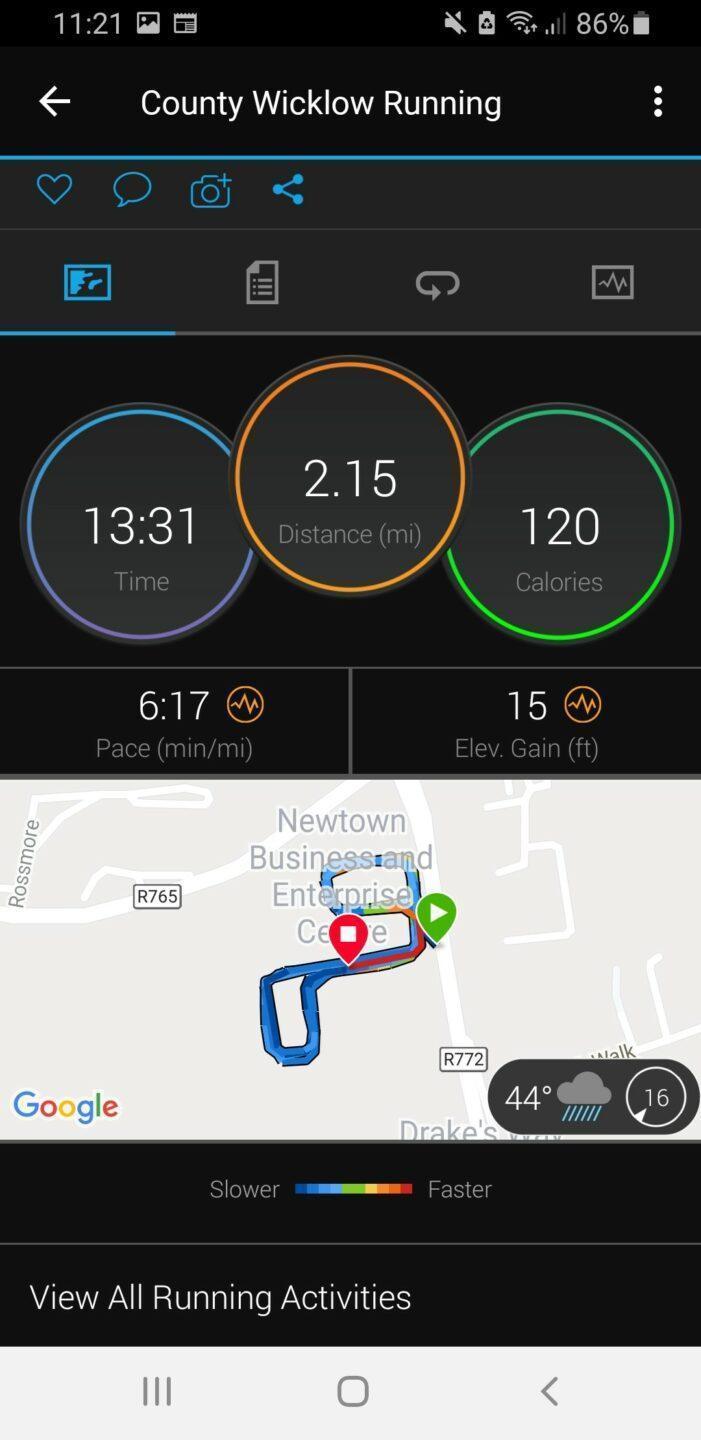Open the pace chart icon

point(245,705)
